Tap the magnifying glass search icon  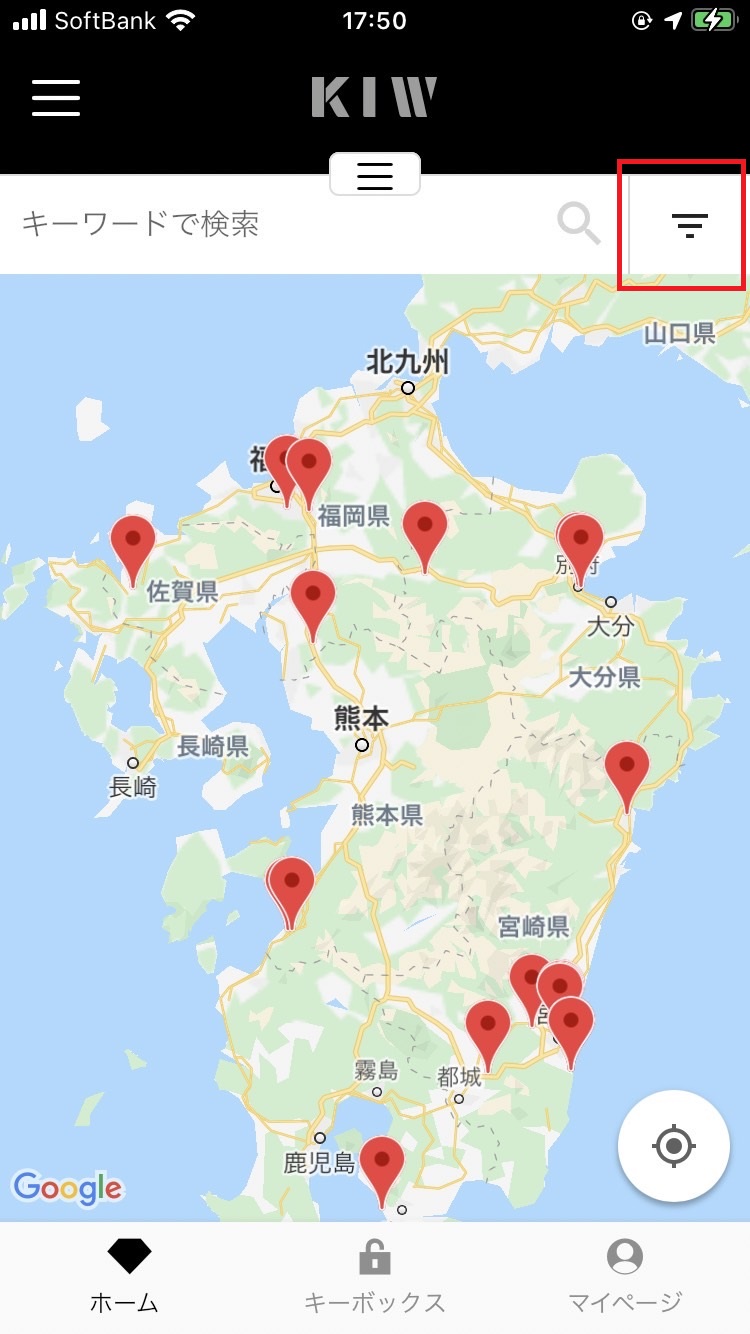(578, 224)
